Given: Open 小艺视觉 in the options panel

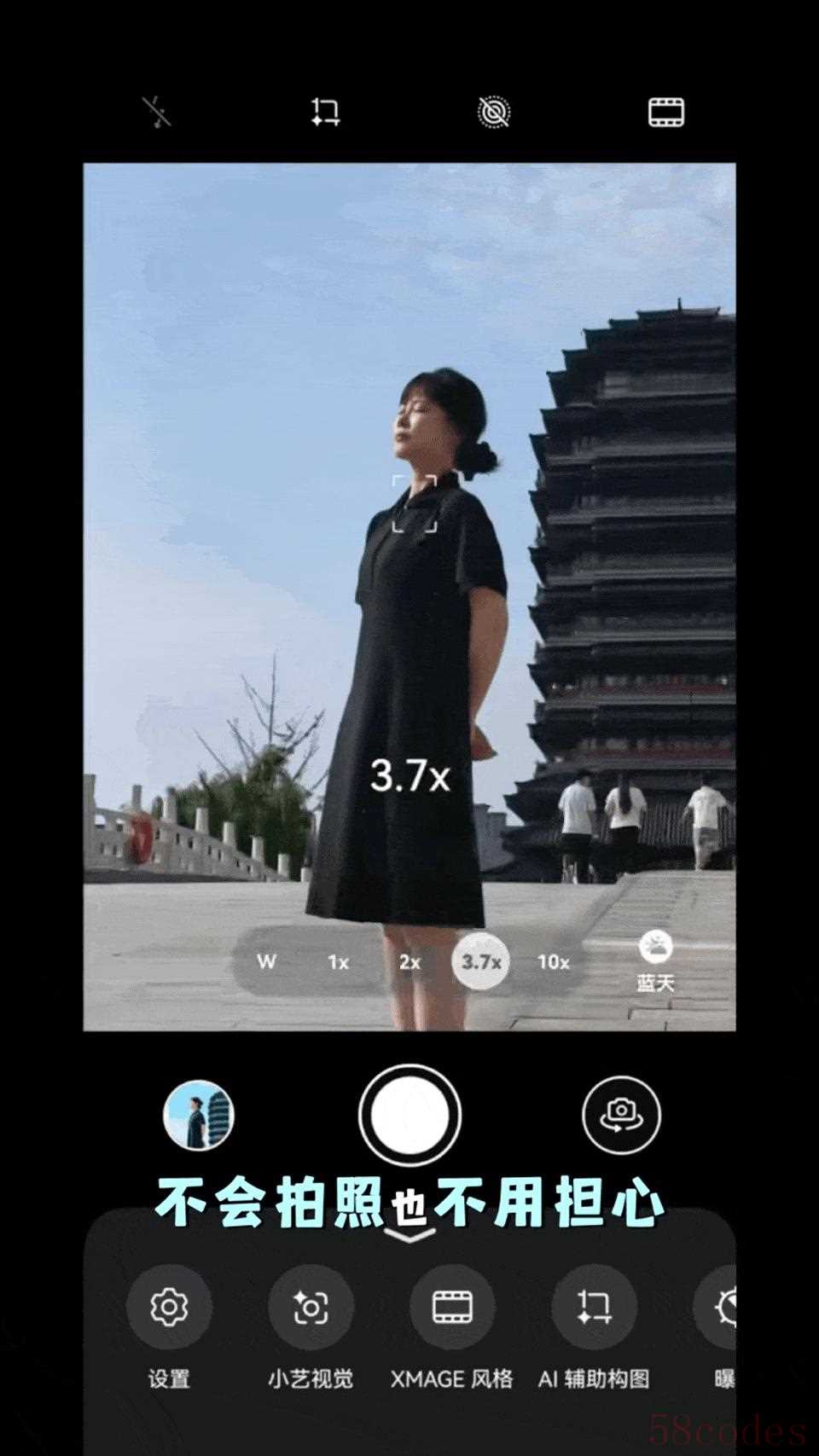Looking at the screenshot, I should (x=311, y=1308).
